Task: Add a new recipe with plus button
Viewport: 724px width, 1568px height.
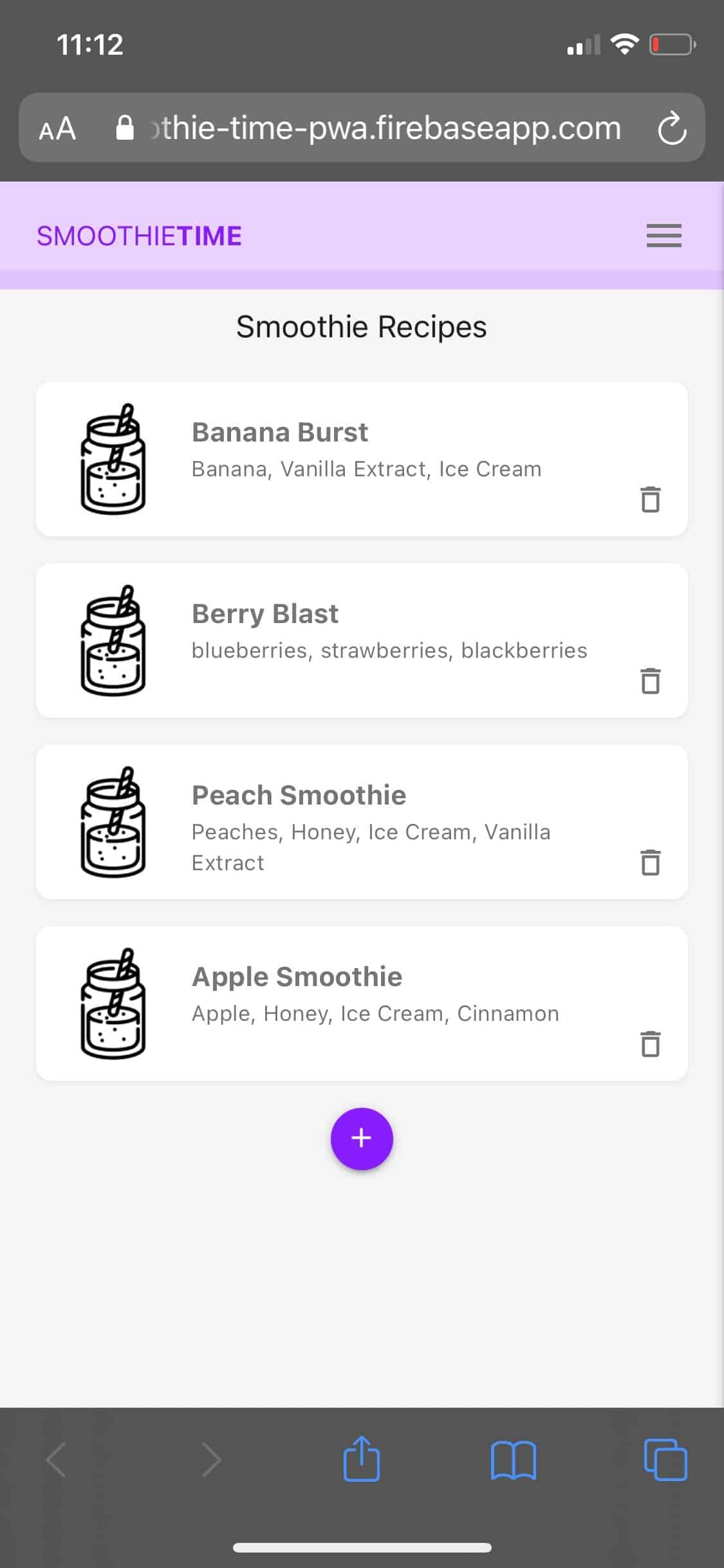Action: tap(362, 1139)
